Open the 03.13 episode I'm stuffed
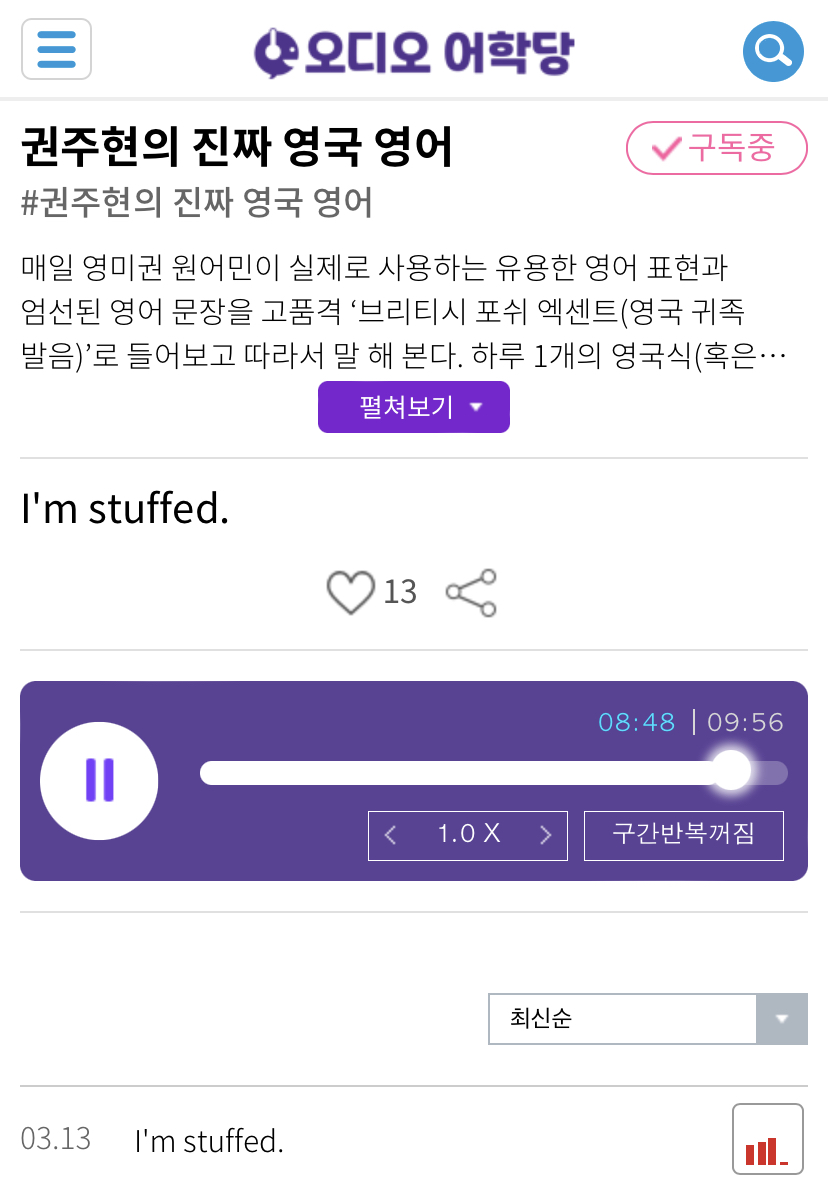828x1186 pixels. coord(210,1141)
